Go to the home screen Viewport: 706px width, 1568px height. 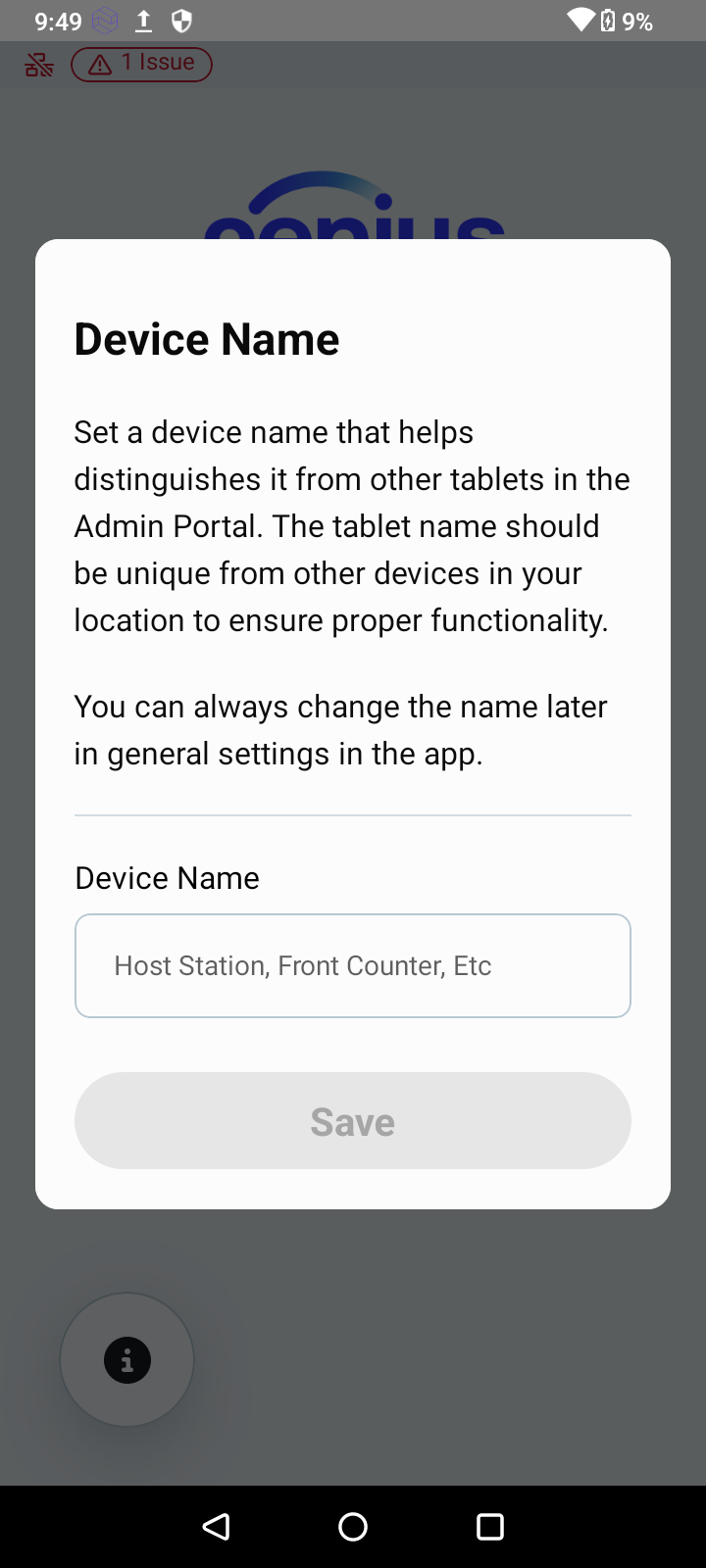click(353, 1526)
